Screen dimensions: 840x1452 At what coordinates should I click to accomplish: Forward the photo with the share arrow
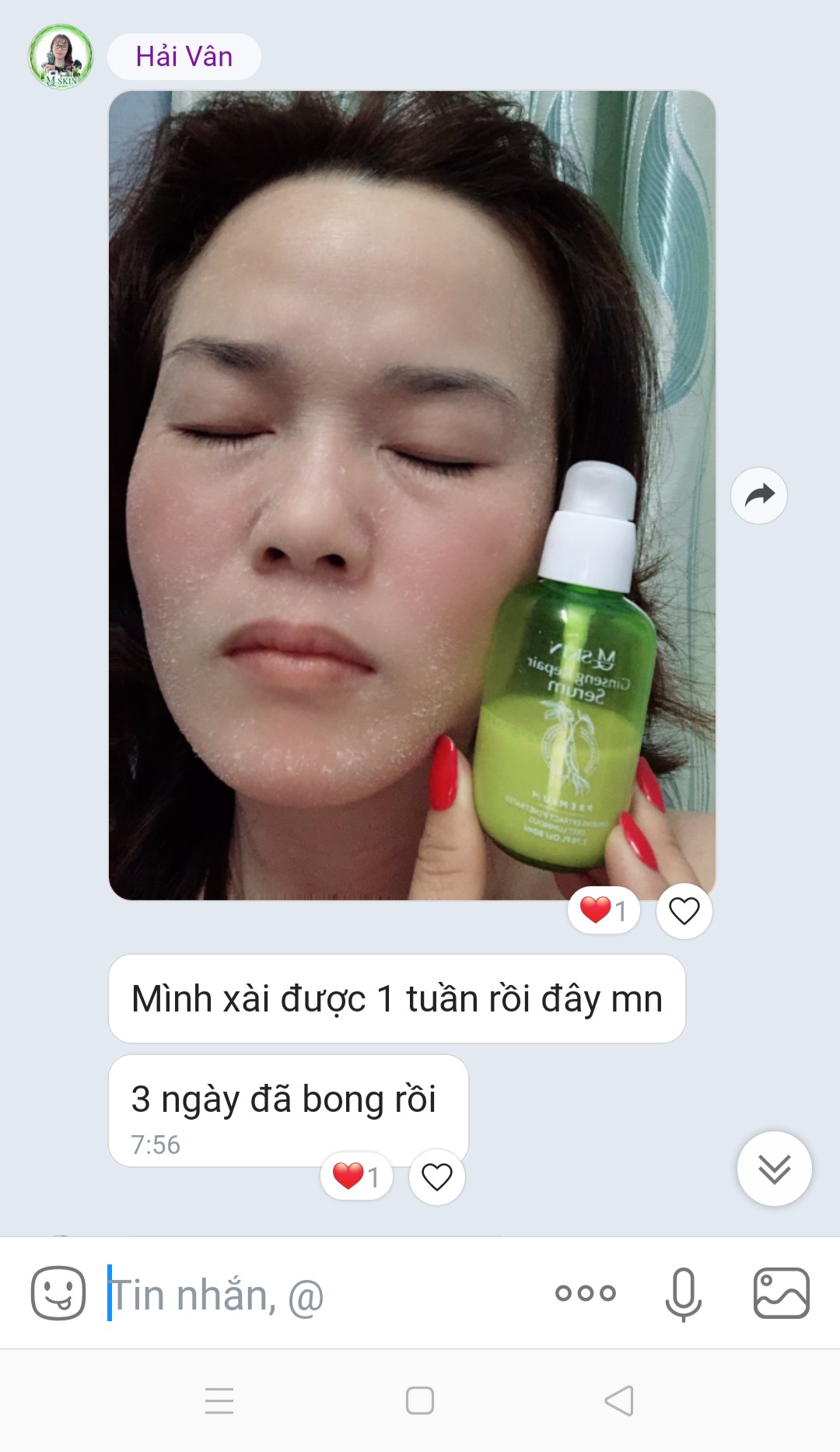click(758, 496)
